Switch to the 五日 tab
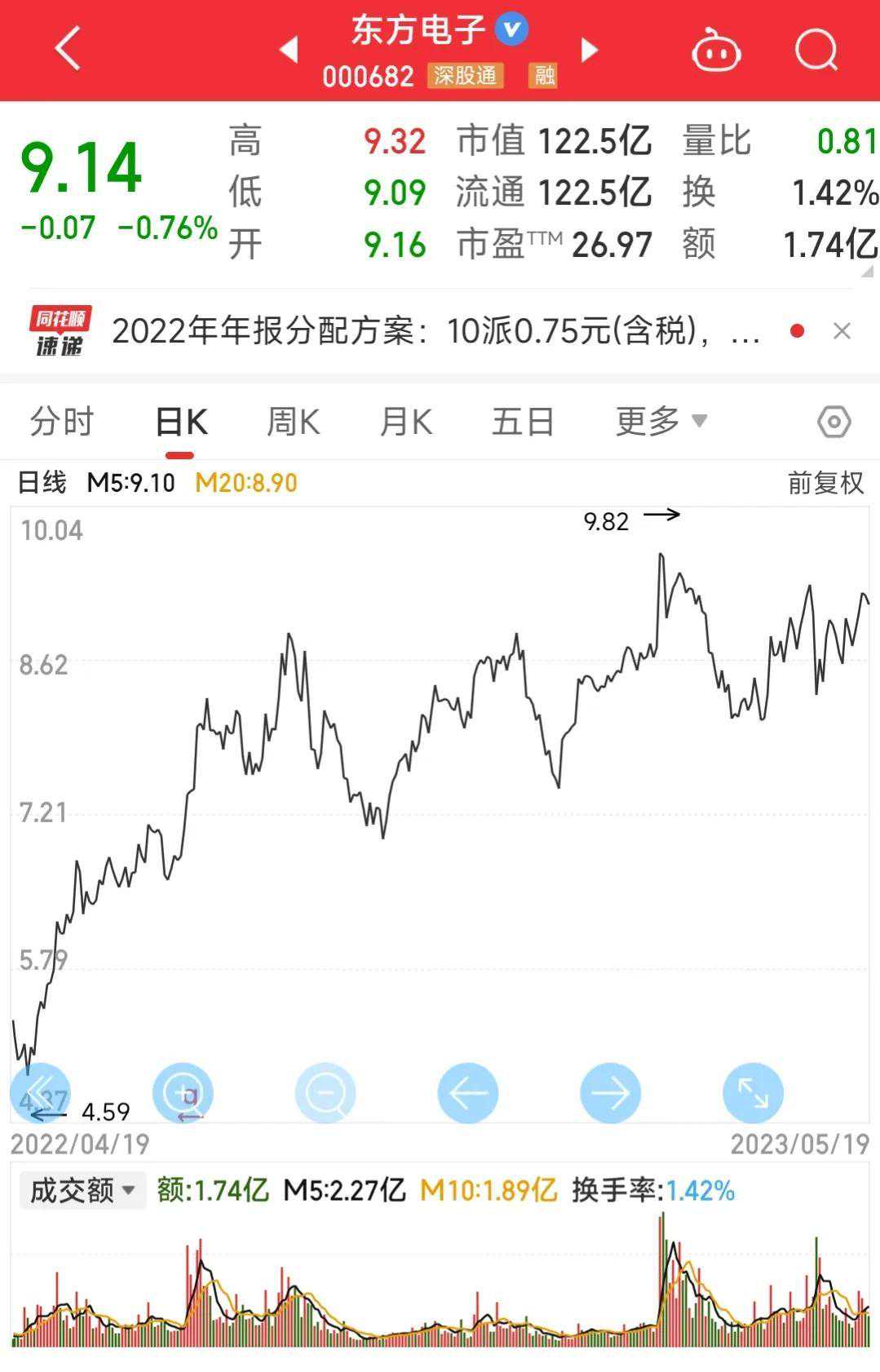This screenshot has width=880, height=1372. click(x=523, y=423)
